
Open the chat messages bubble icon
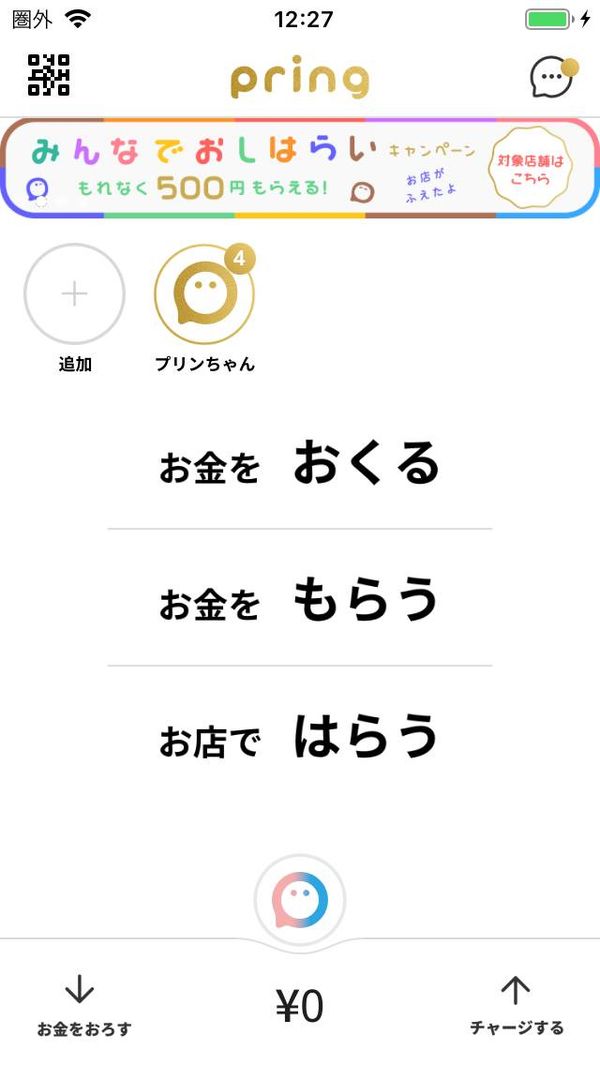[x=554, y=77]
